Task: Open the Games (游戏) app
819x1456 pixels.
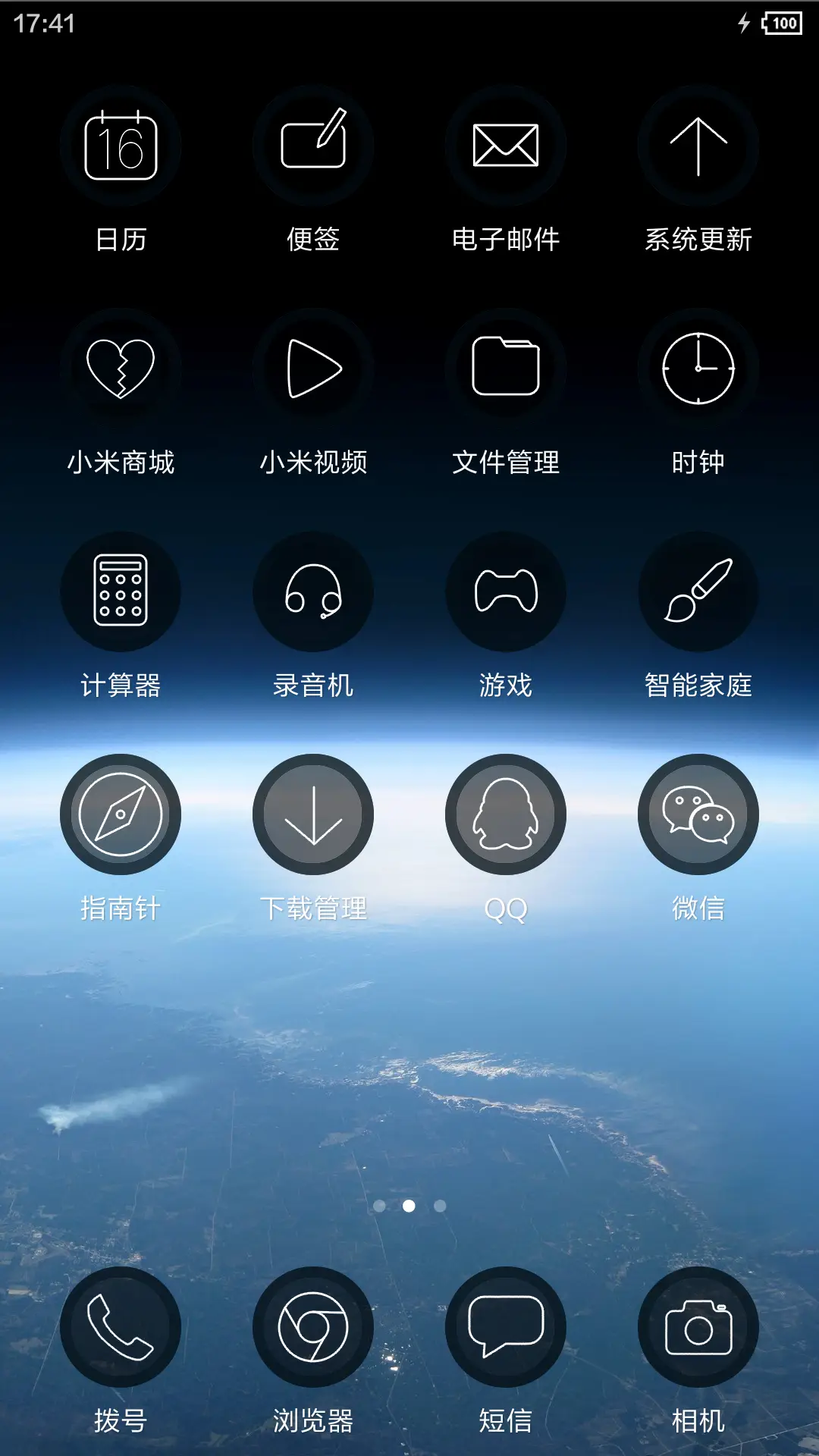Action: click(506, 594)
